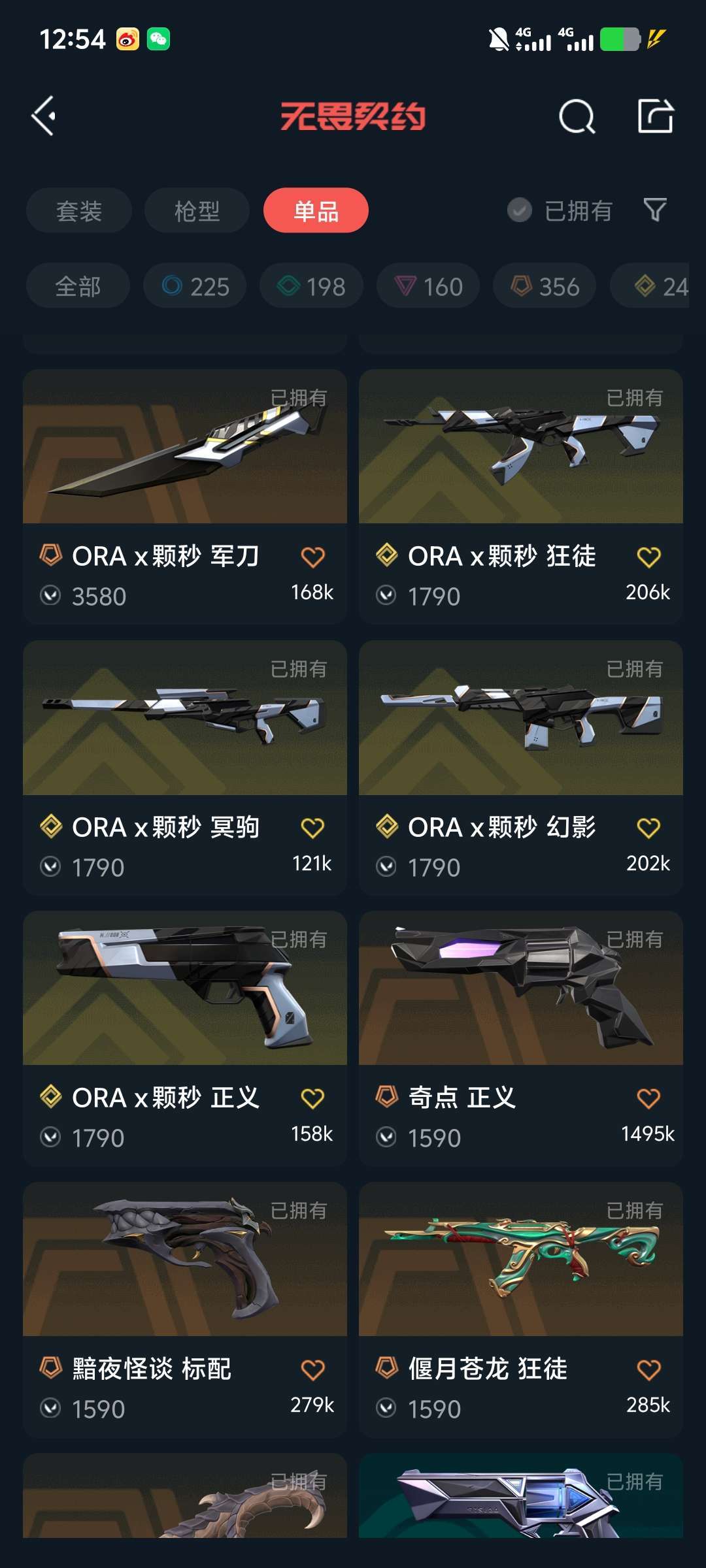Open the search icon in the header
The image size is (706, 1568).
[x=577, y=117]
